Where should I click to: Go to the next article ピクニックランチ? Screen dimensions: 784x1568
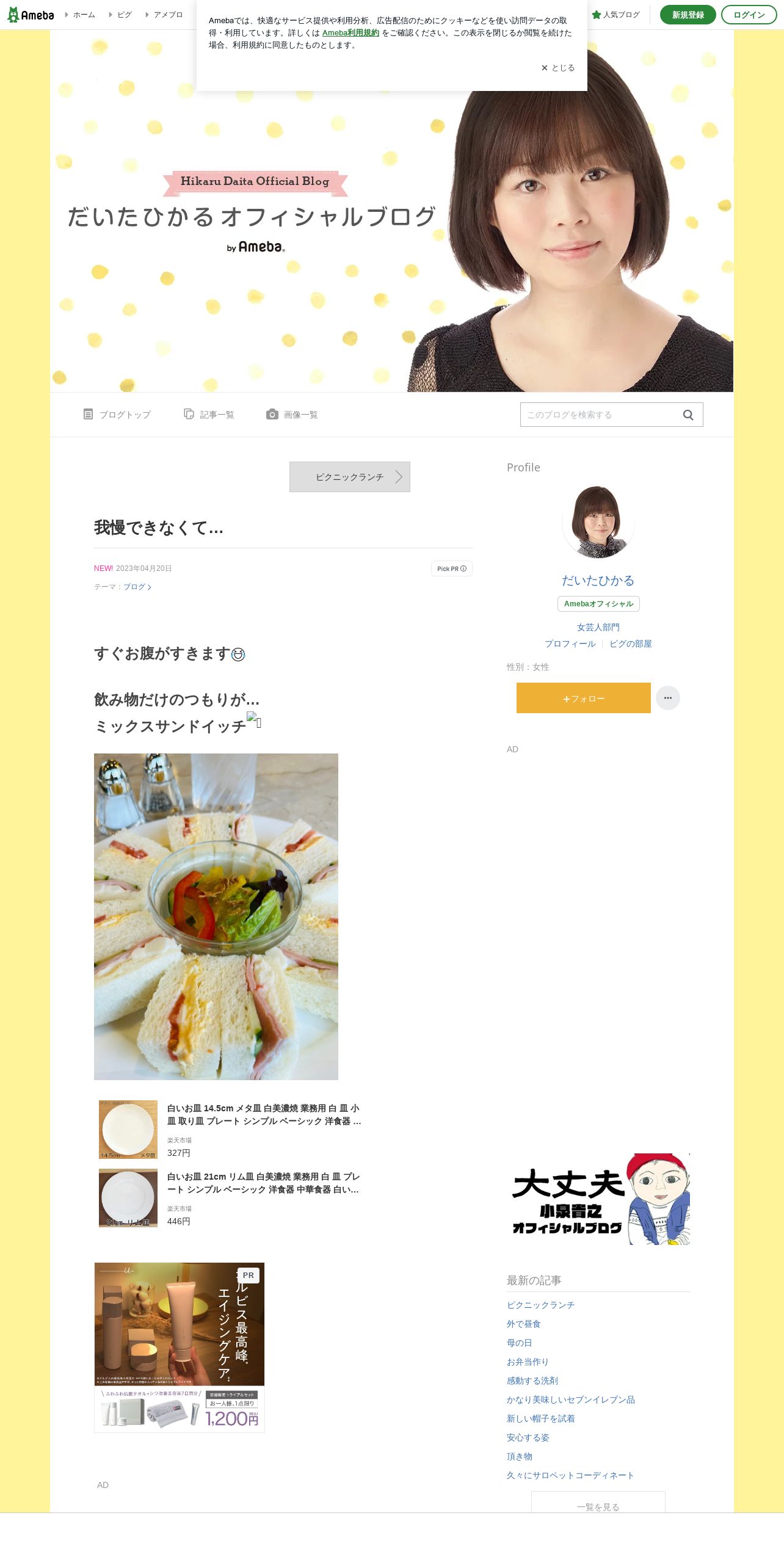(x=350, y=477)
